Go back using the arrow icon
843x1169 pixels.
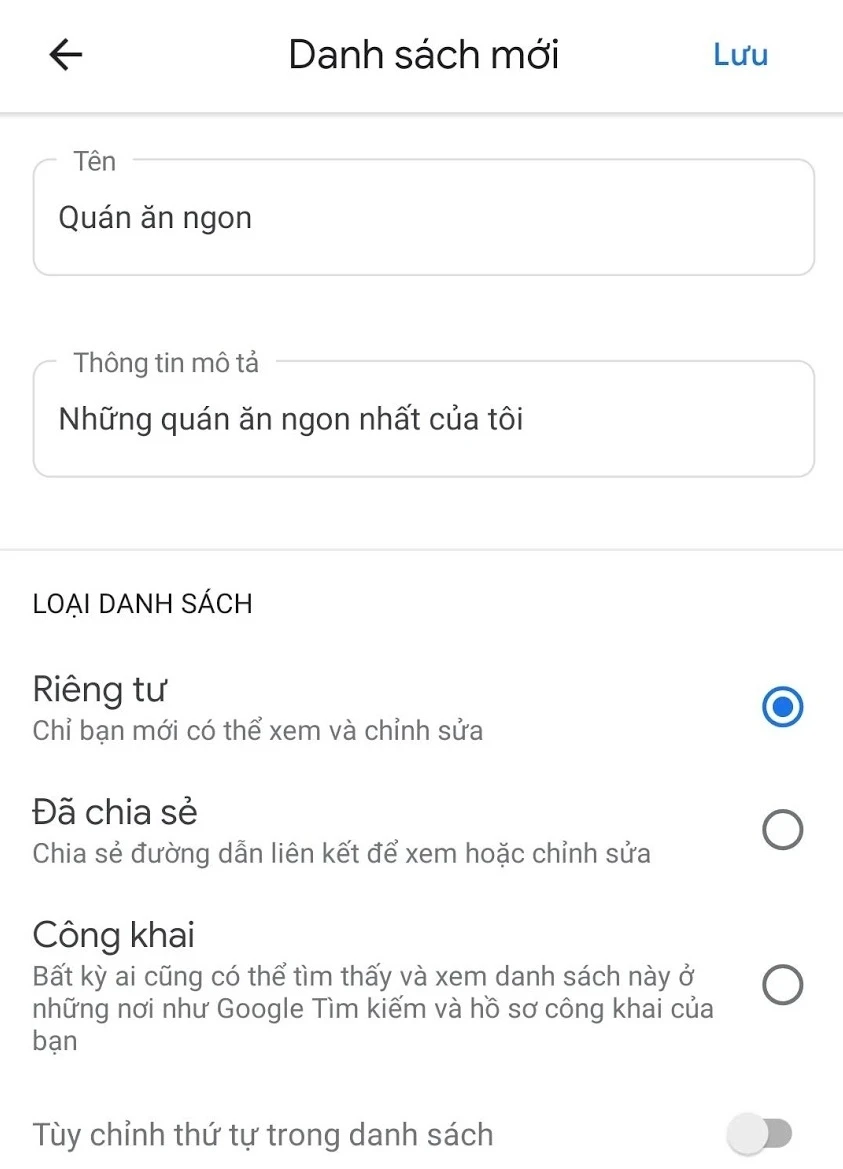[x=66, y=55]
